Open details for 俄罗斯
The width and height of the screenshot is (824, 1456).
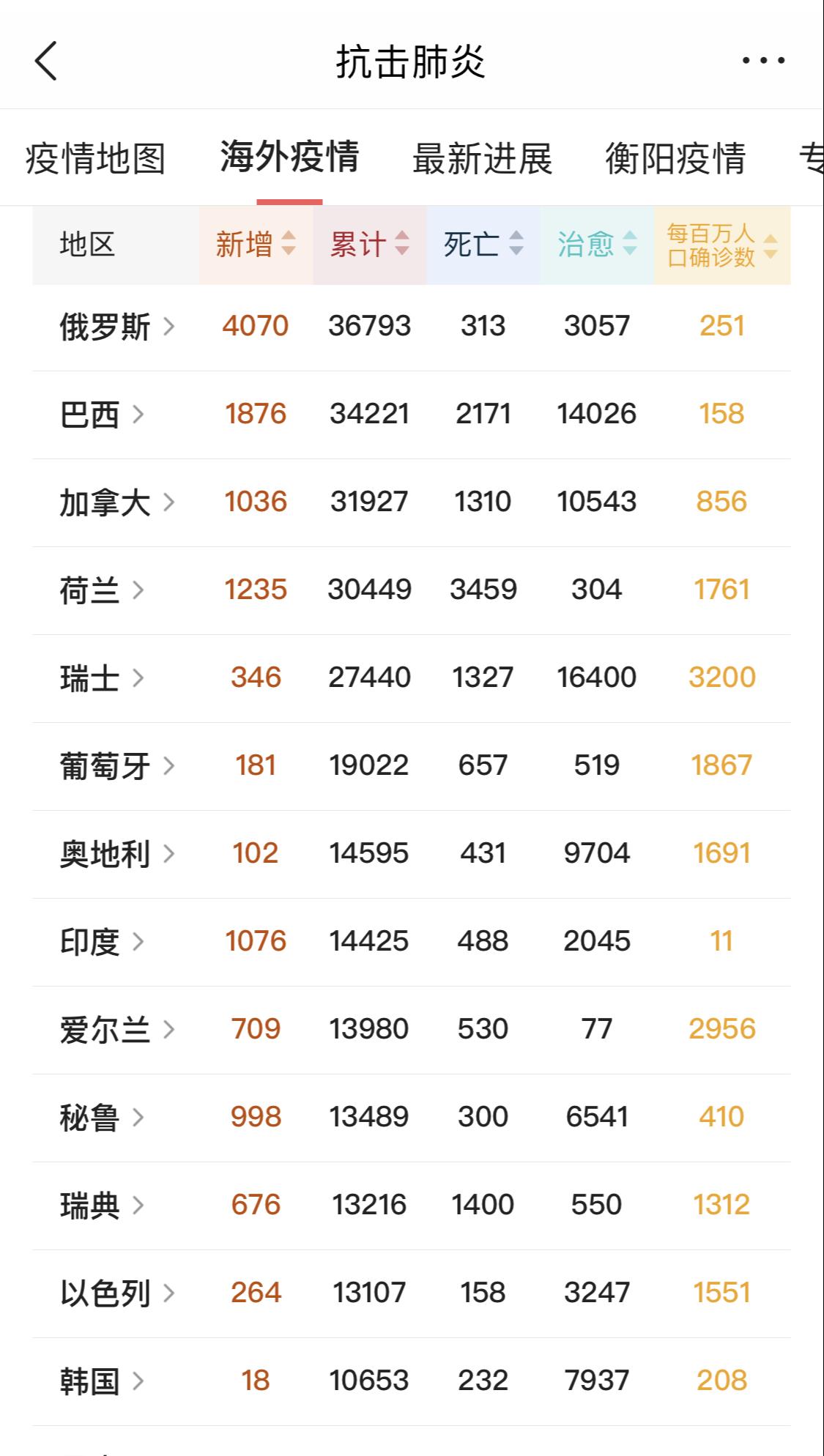tap(117, 327)
